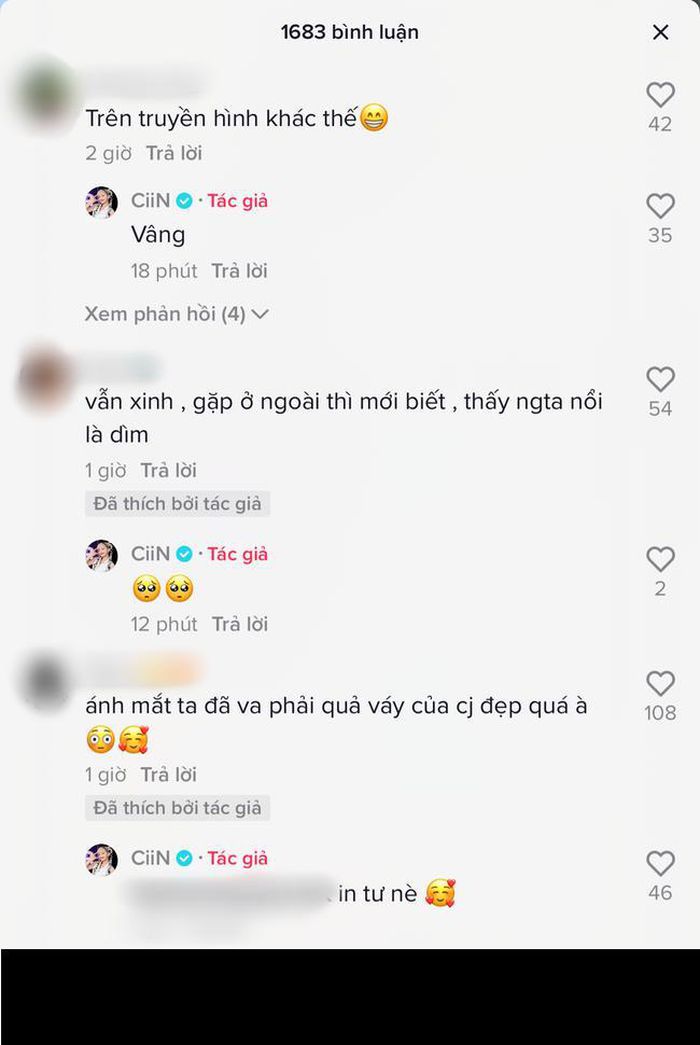The image size is (700, 1045).
Task: Like CiiN's 'in tư nè' reply
Action: (x=660, y=863)
